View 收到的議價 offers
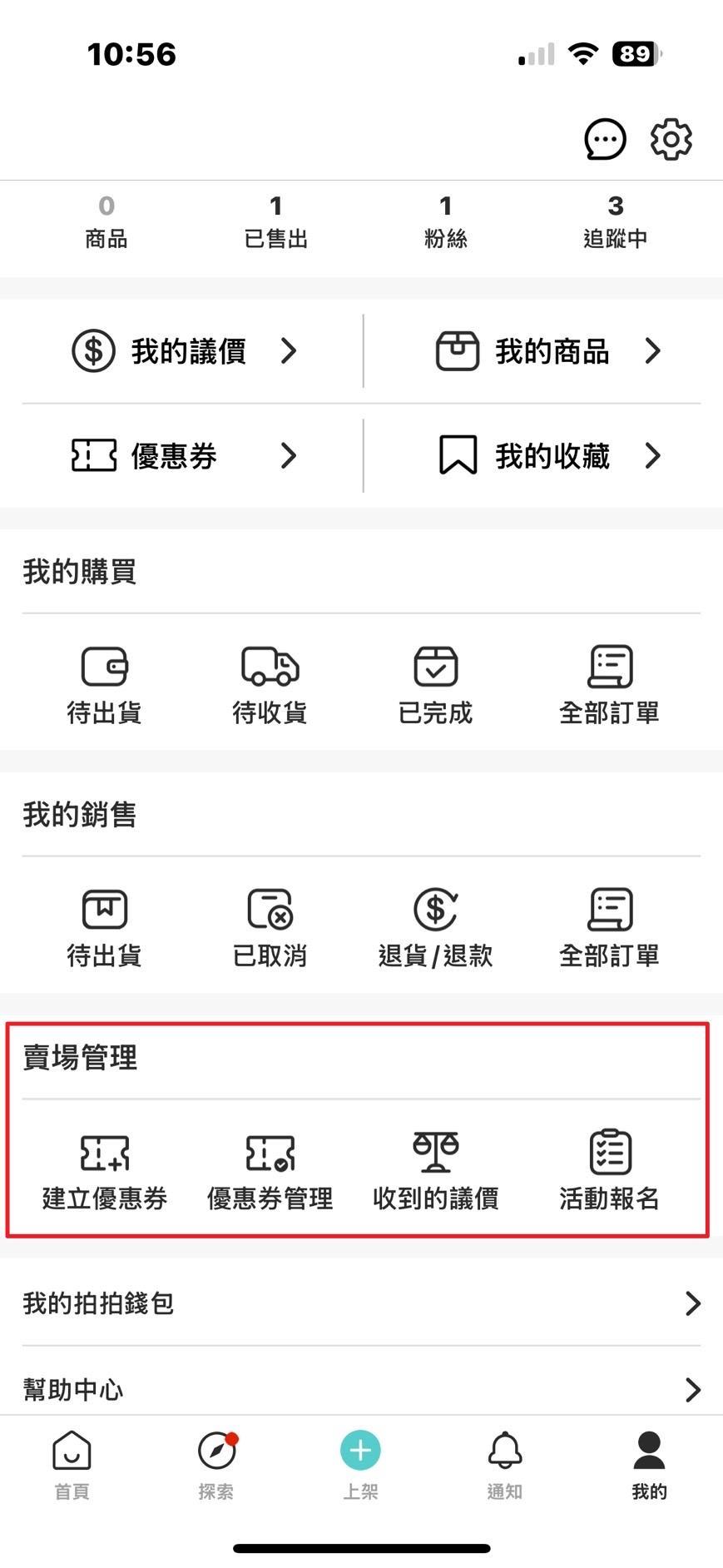The width and height of the screenshot is (723, 1568). click(x=435, y=1170)
